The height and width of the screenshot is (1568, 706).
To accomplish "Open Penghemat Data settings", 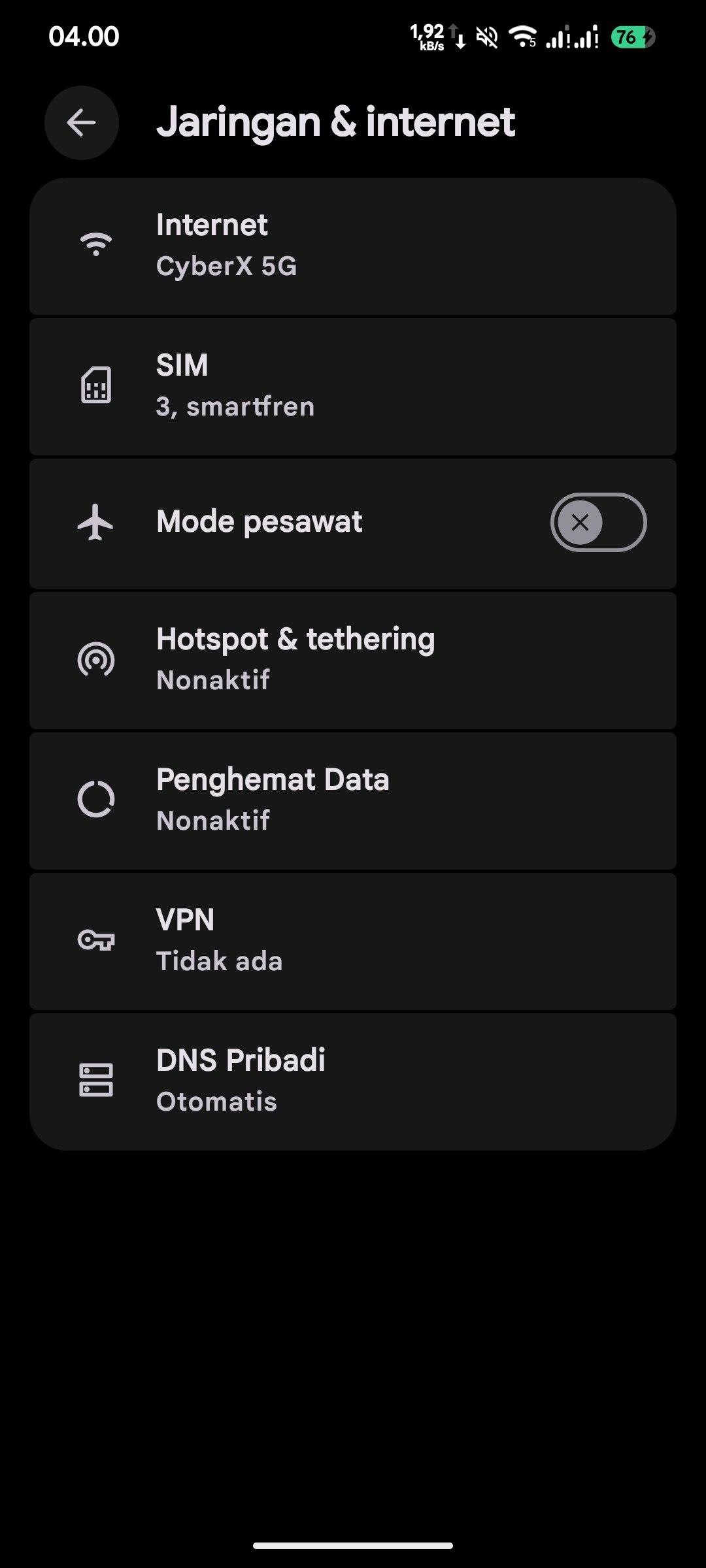I will click(353, 801).
